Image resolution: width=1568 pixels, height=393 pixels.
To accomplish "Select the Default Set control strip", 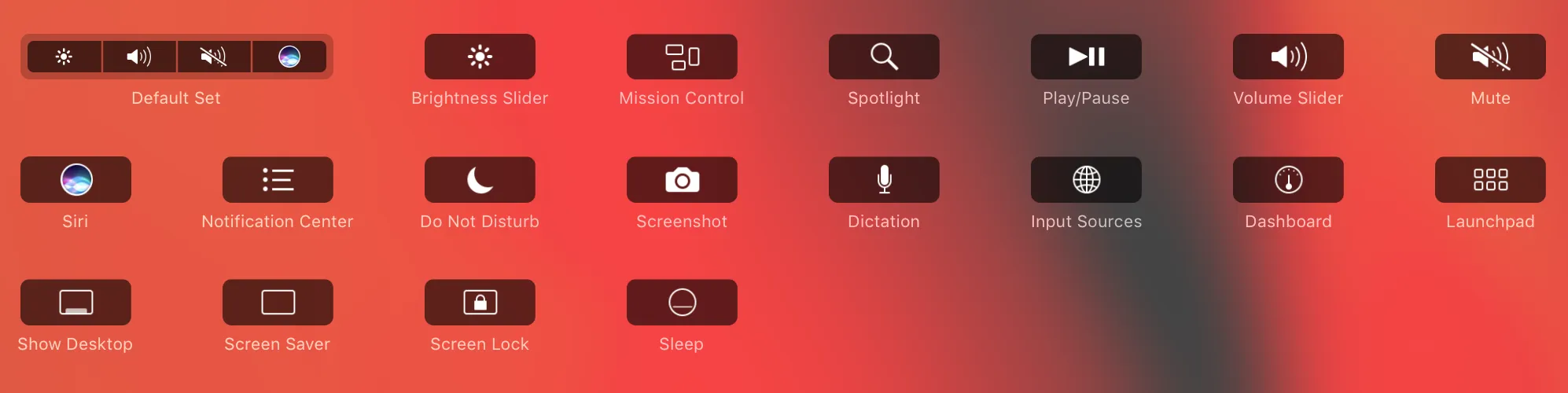I will 176,57.
